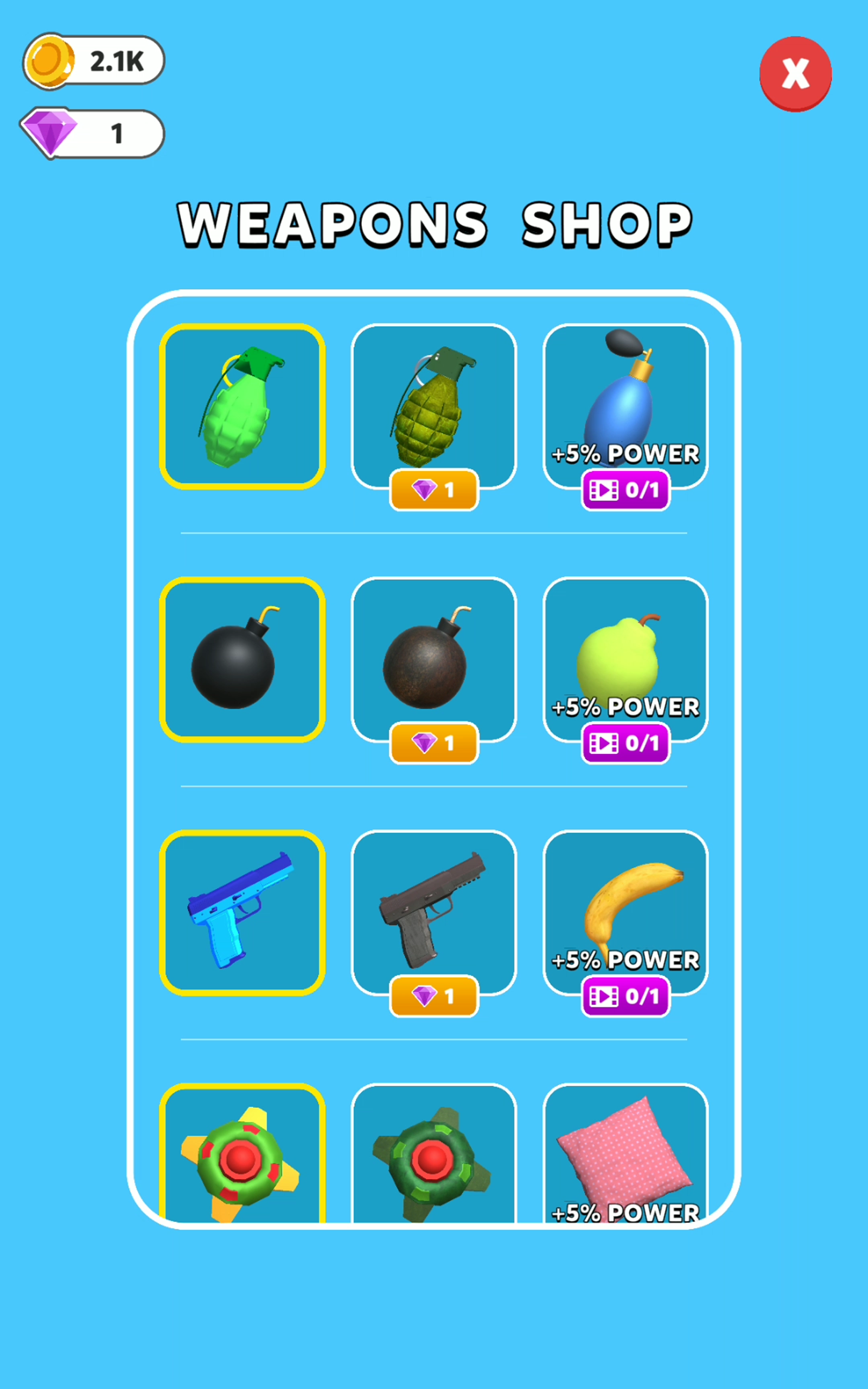The width and height of the screenshot is (868, 1389).
Task: Buy the olive grenade for 1 gem
Action: (433, 489)
